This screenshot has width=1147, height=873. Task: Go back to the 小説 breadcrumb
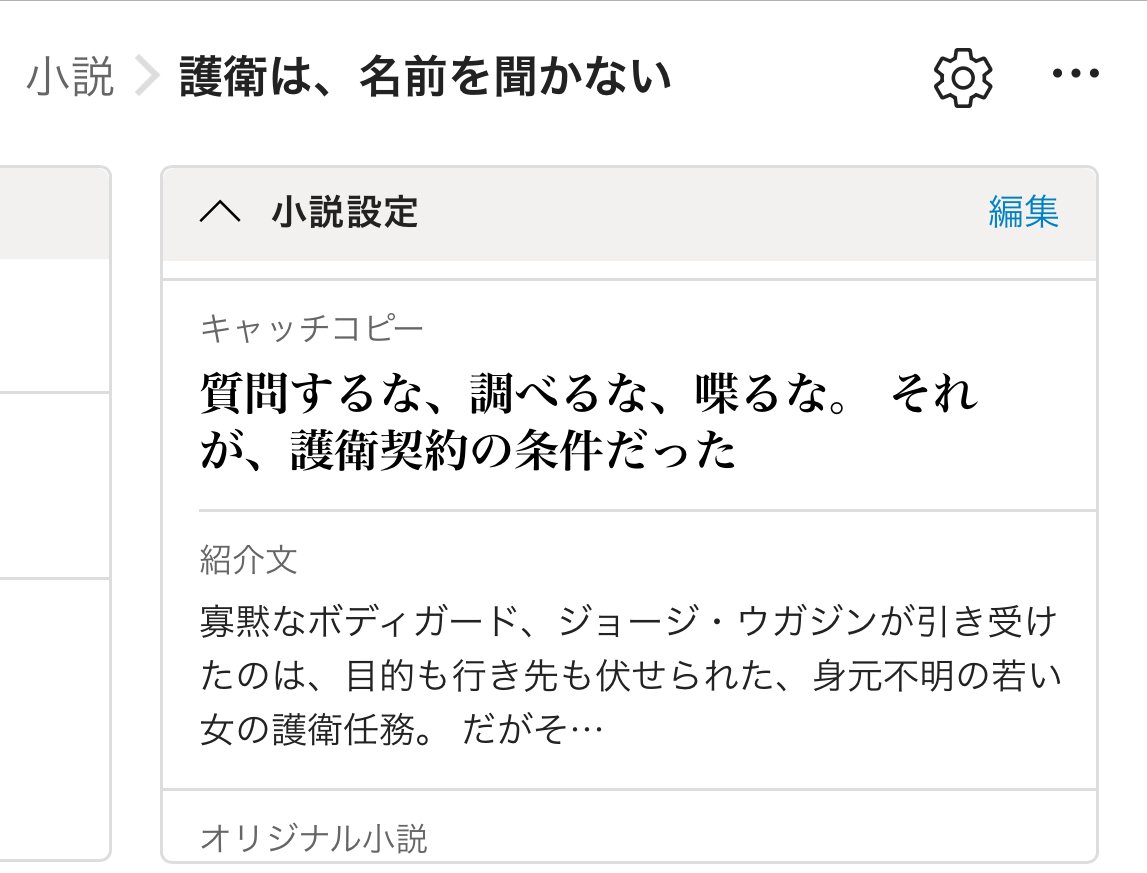71,78
